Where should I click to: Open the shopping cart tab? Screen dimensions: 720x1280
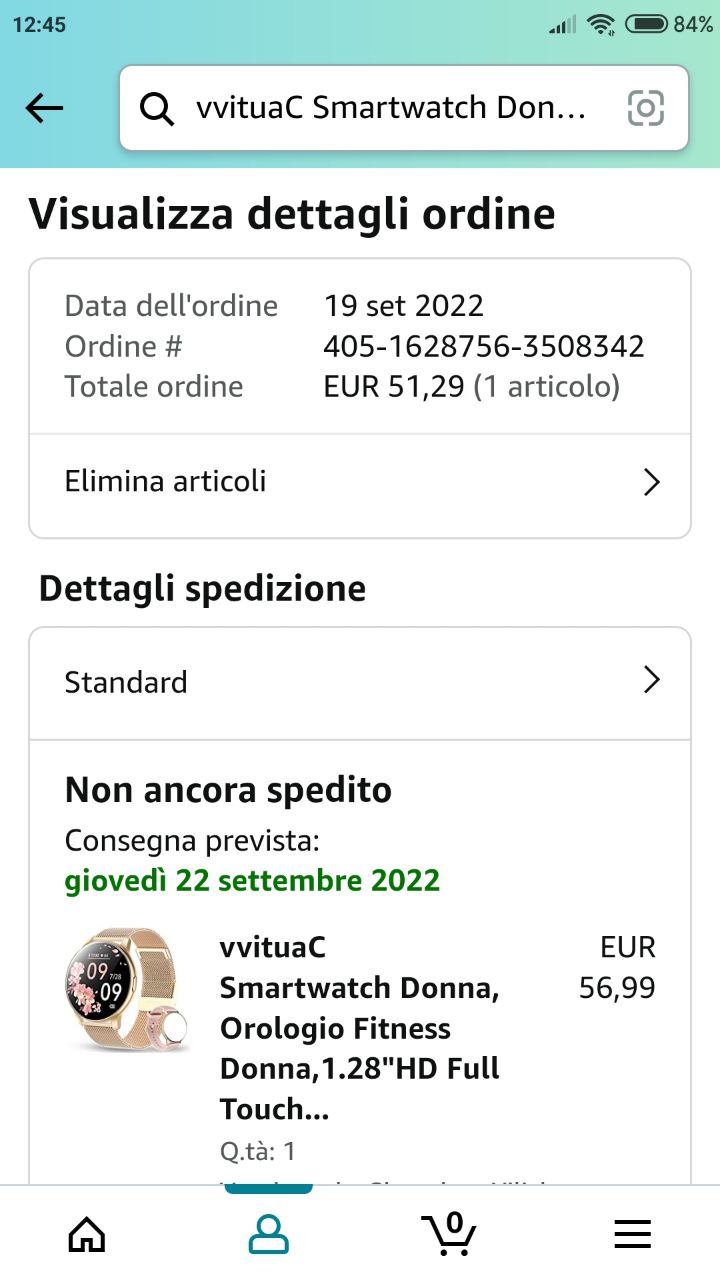tap(449, 1234)
